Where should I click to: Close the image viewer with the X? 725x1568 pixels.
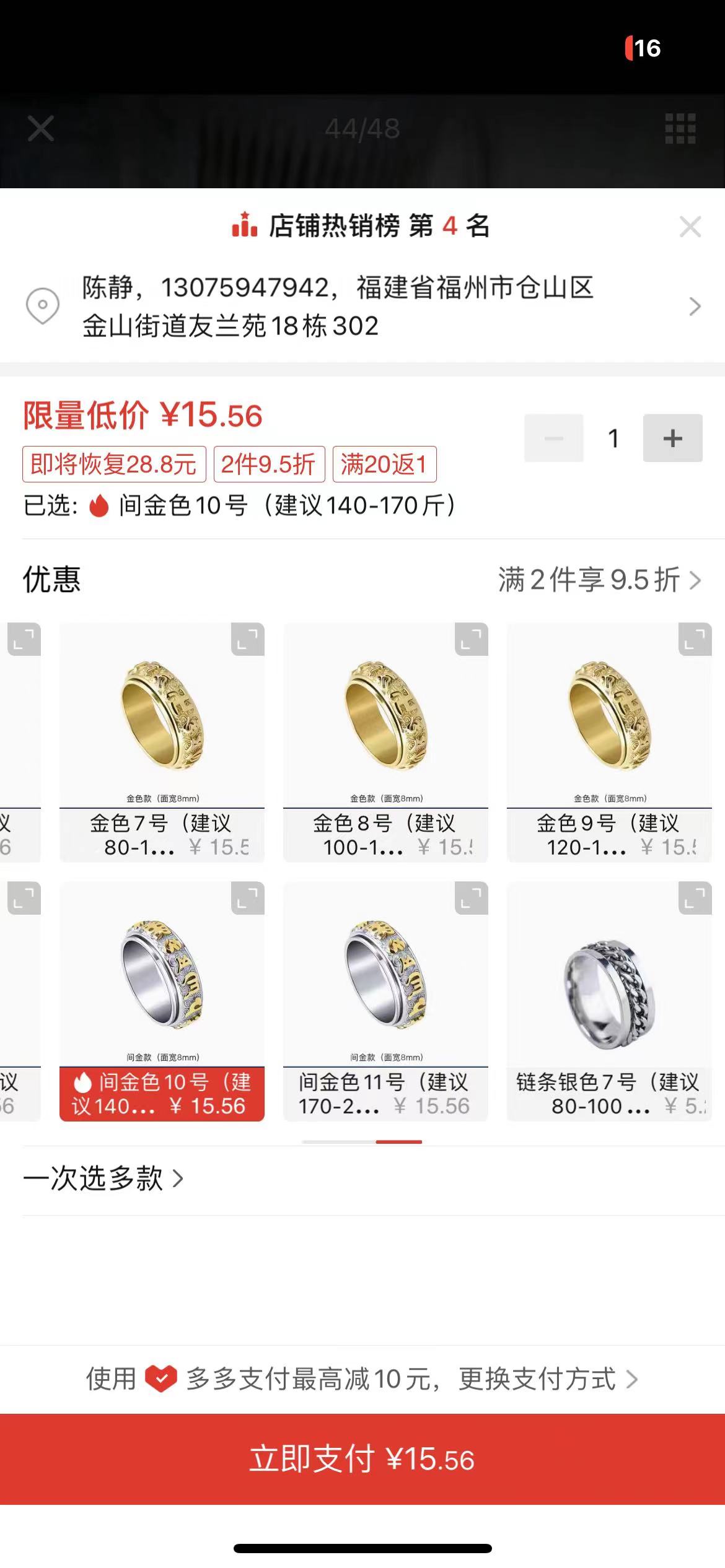(41, 129)
